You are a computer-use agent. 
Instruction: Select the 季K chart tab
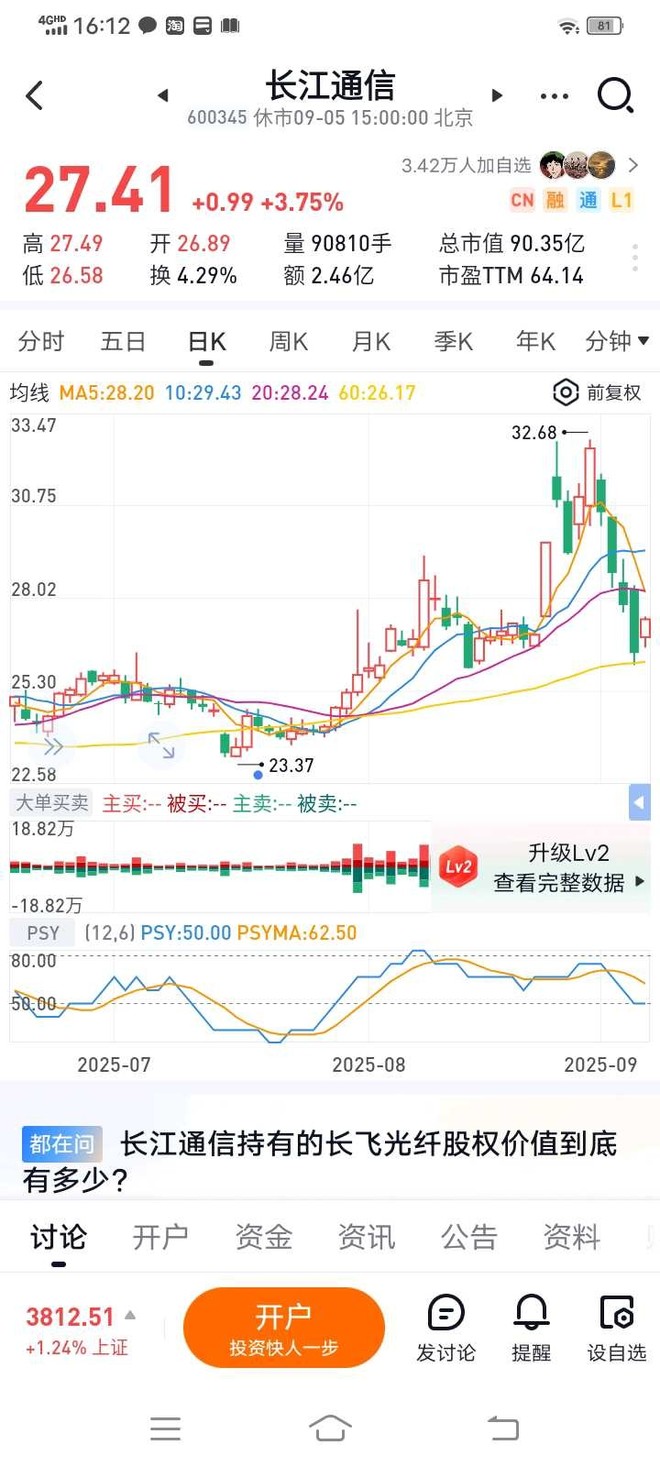pos(453,342)
